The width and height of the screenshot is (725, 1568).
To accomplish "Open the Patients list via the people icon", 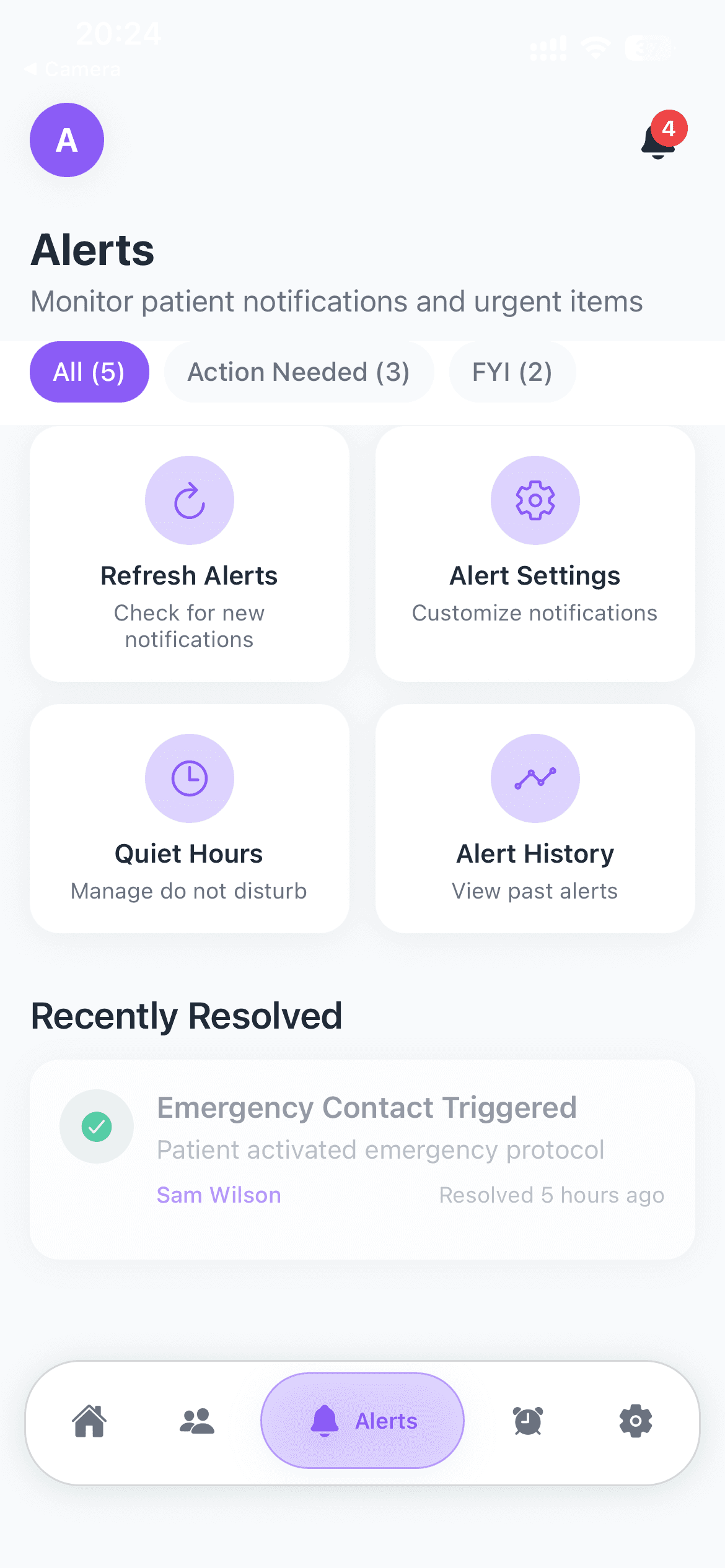I will (x=196, y=1421).
